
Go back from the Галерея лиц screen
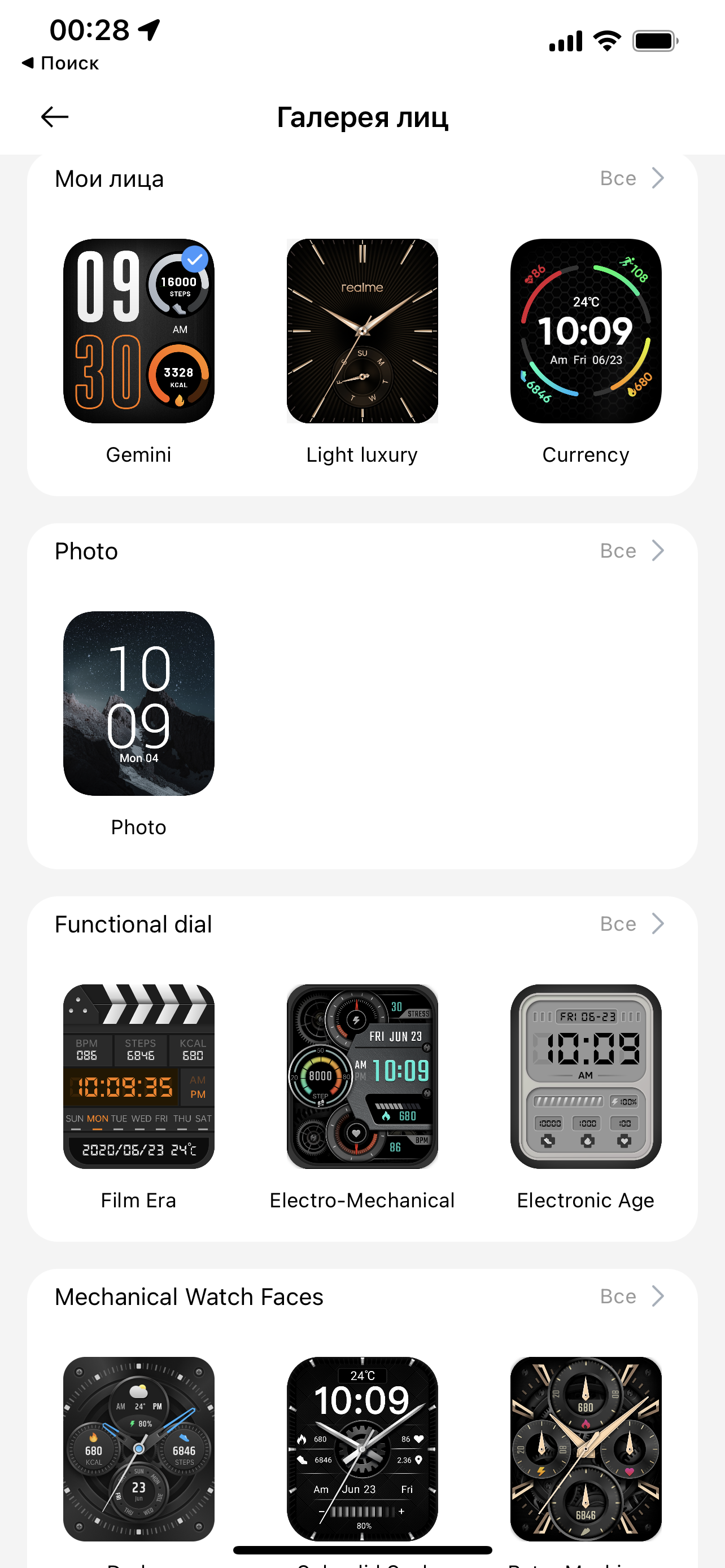(x=55, y=117)
